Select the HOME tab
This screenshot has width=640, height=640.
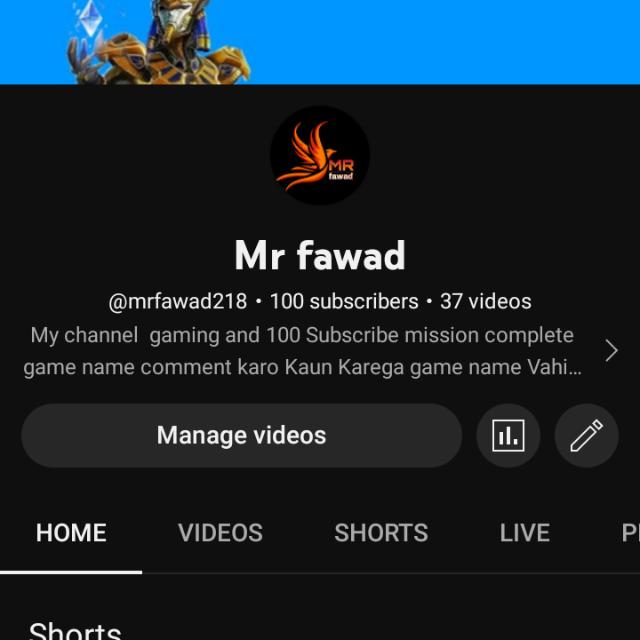71,533
